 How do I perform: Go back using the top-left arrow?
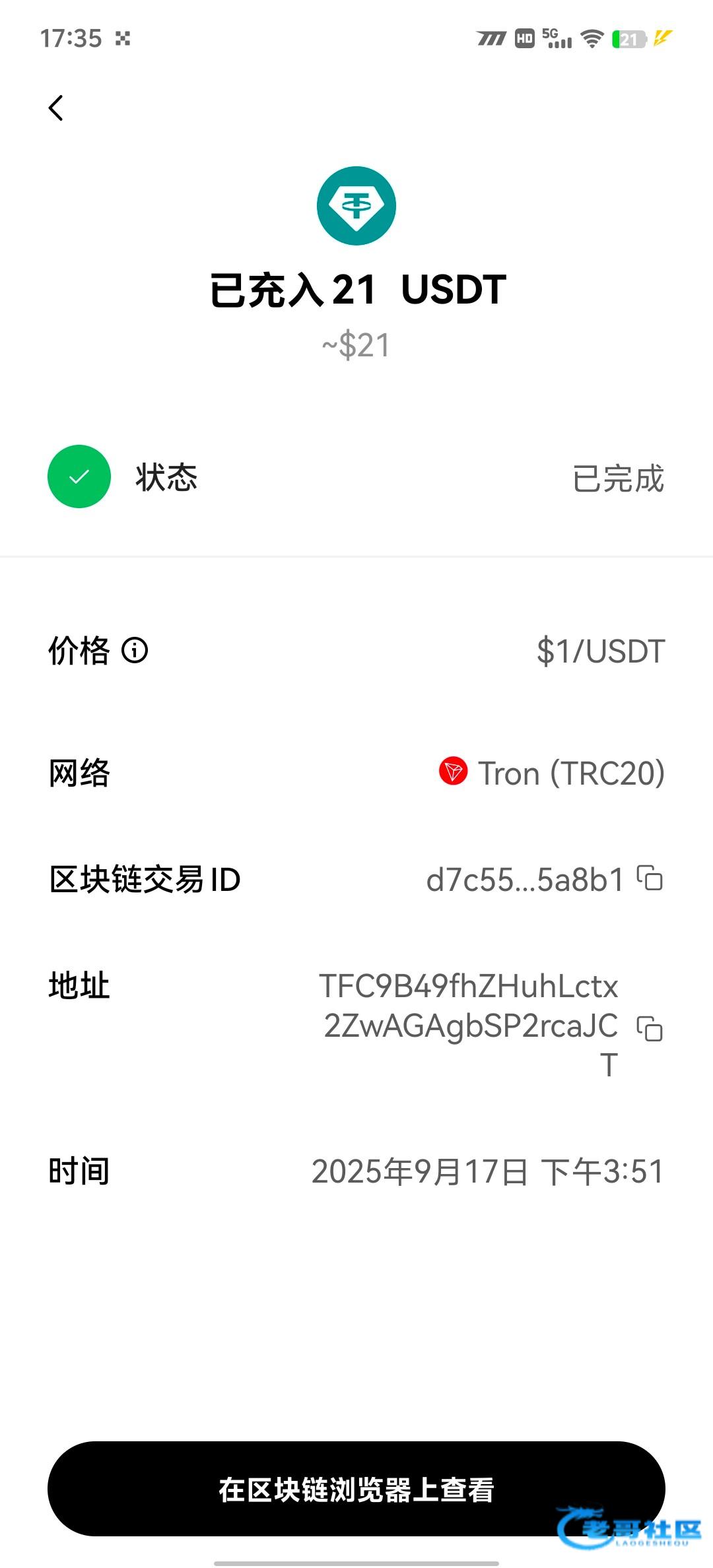(x=56, y=108)
